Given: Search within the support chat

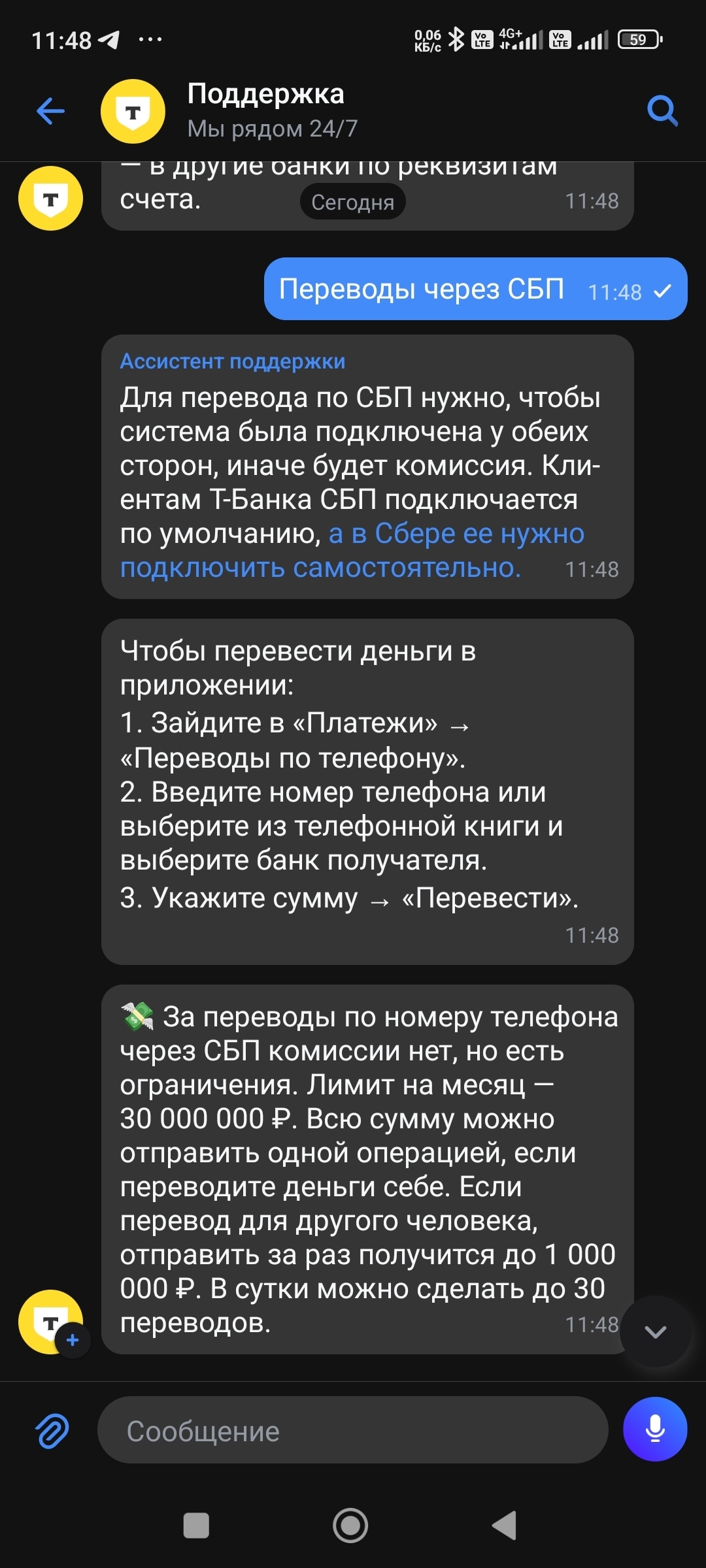Looking at the screenshot, I should (x=662, y=111).
